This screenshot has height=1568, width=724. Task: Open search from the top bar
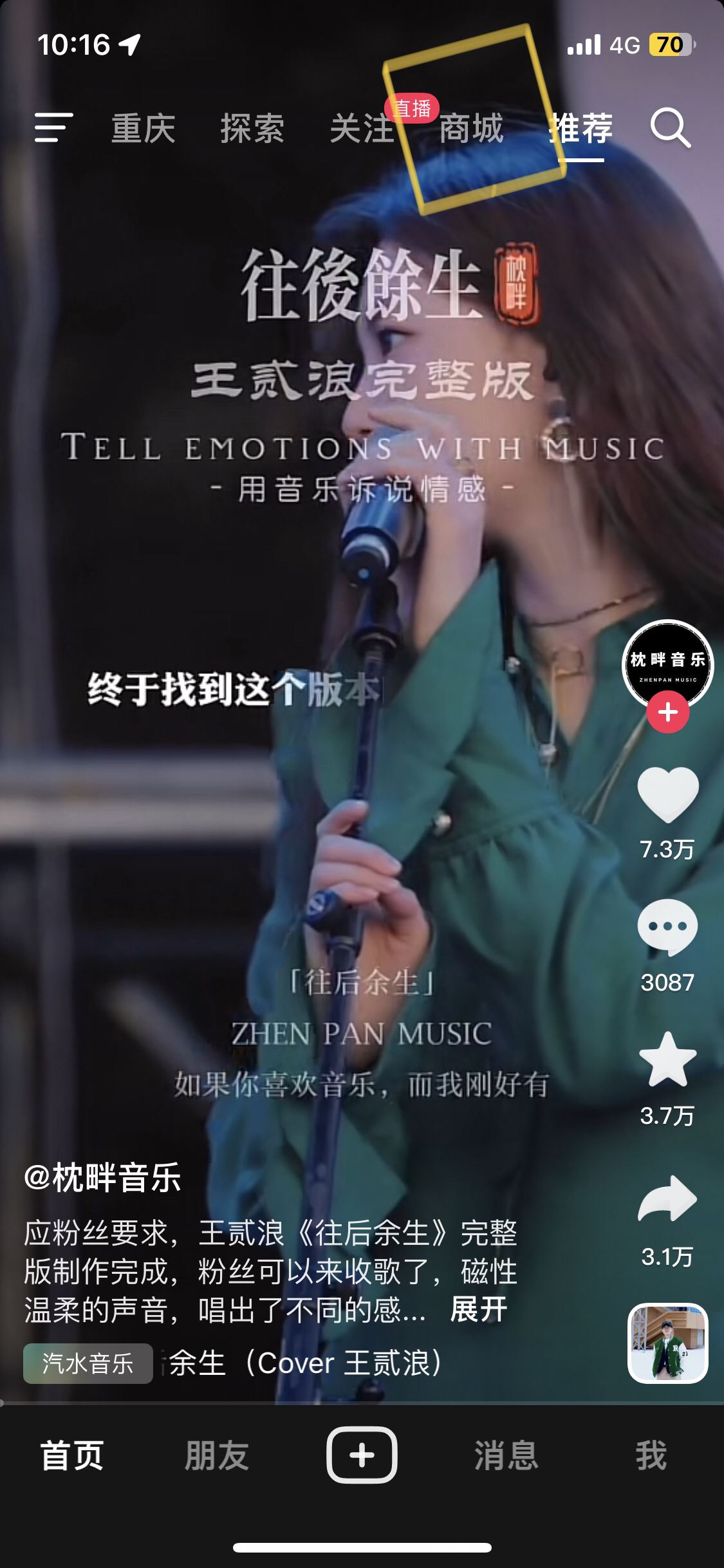(x=670, y=129)
